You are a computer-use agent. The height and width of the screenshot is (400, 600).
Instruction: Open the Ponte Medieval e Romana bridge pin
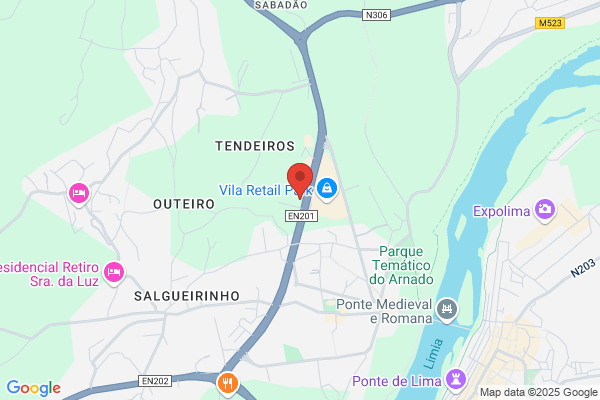tap(447, 310)
